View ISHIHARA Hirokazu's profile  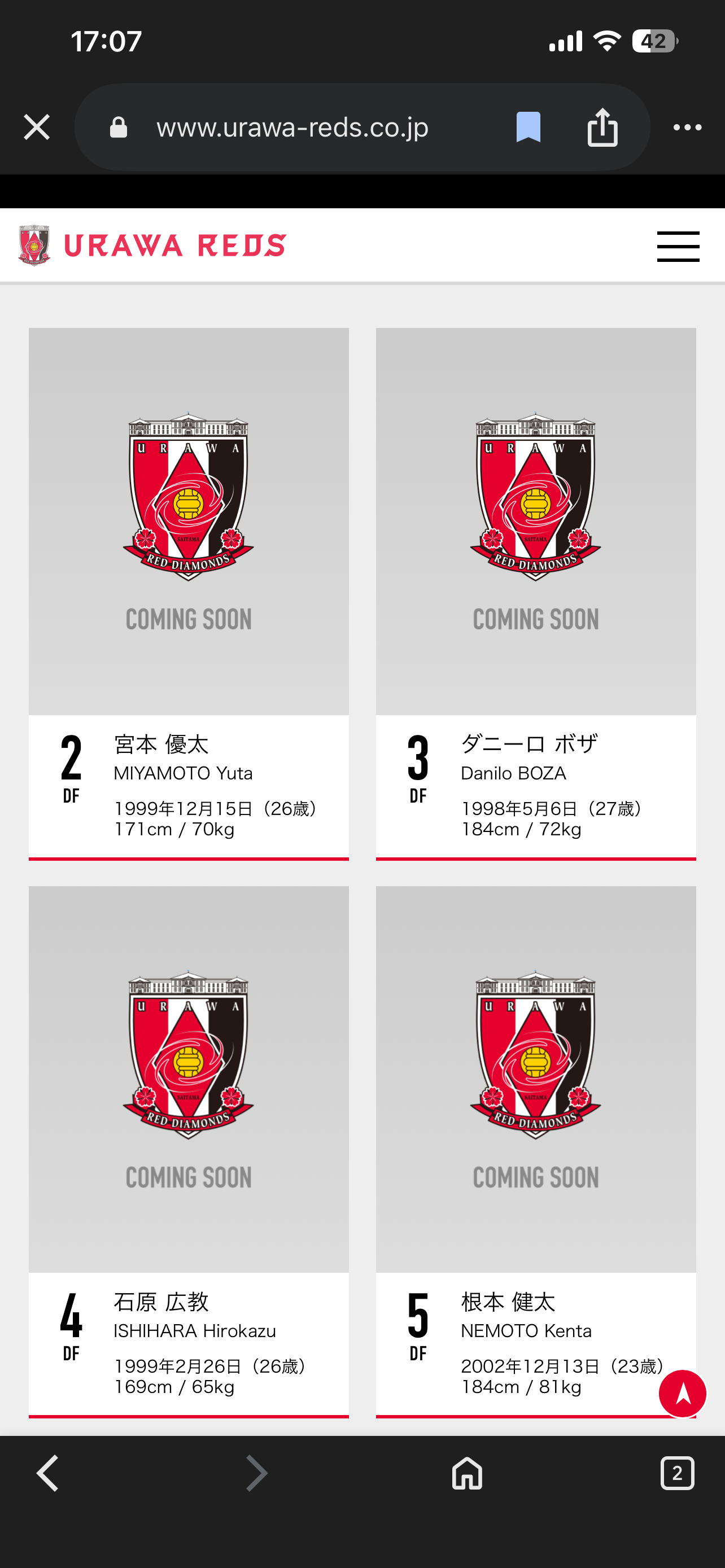[188, 1150]
